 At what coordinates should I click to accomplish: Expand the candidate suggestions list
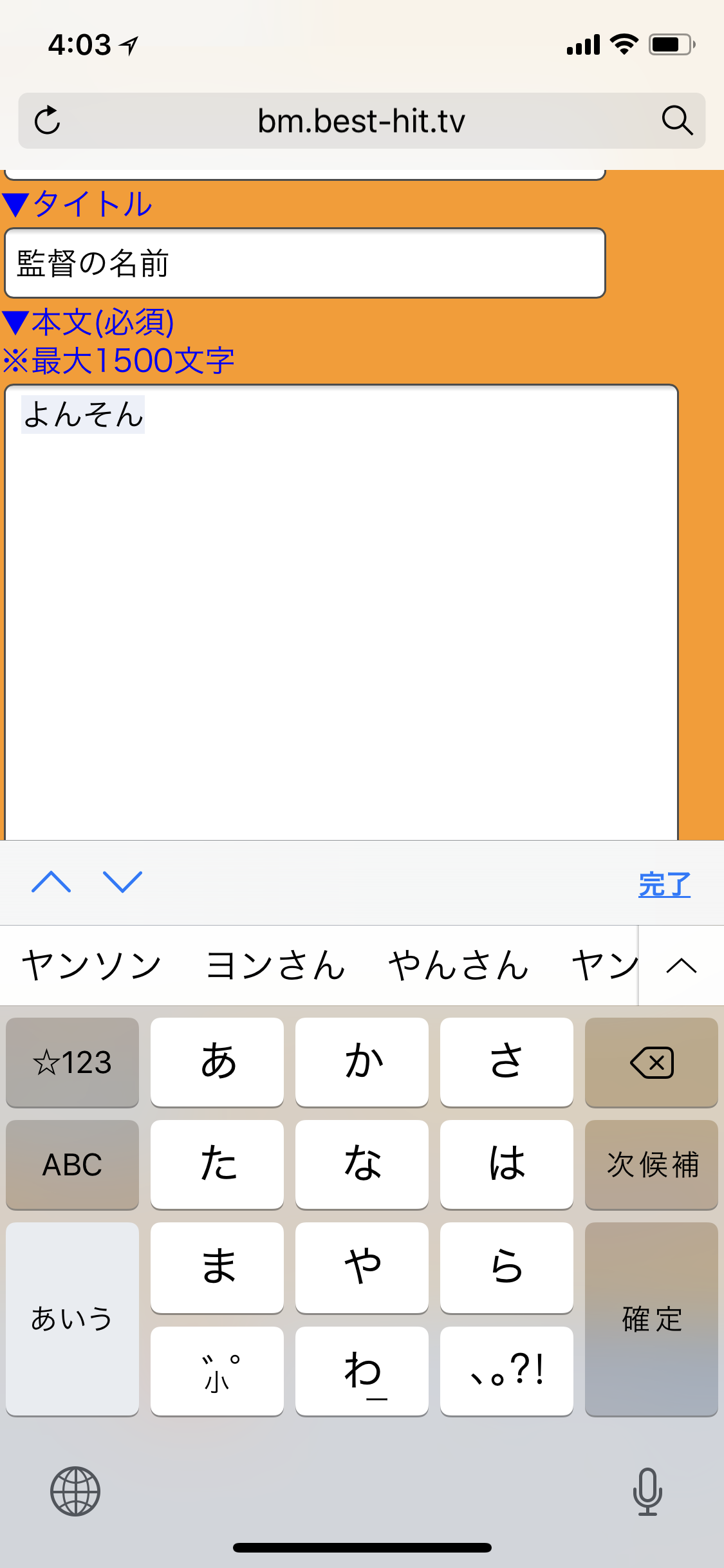682,966
